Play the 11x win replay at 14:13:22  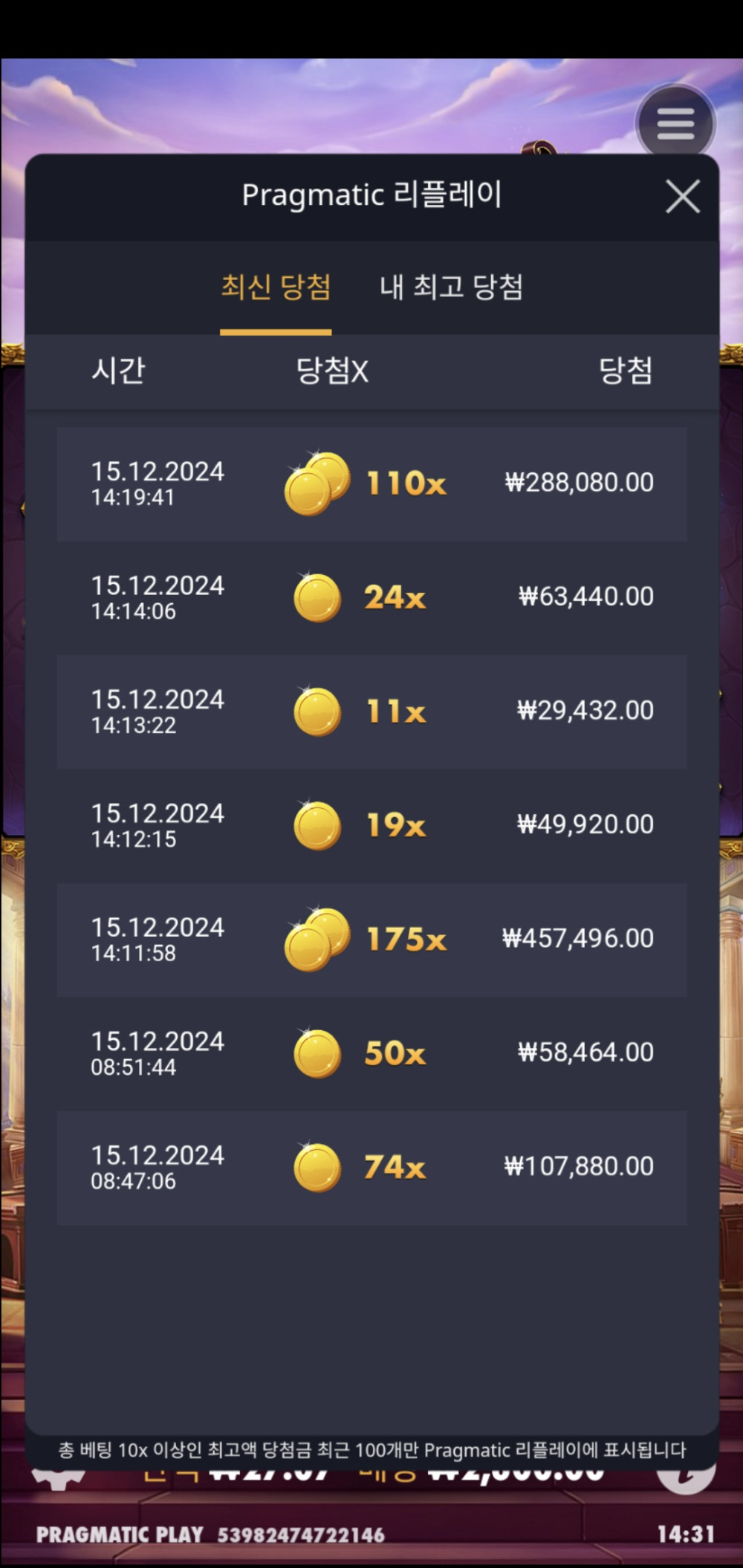(x=371, y=712)
